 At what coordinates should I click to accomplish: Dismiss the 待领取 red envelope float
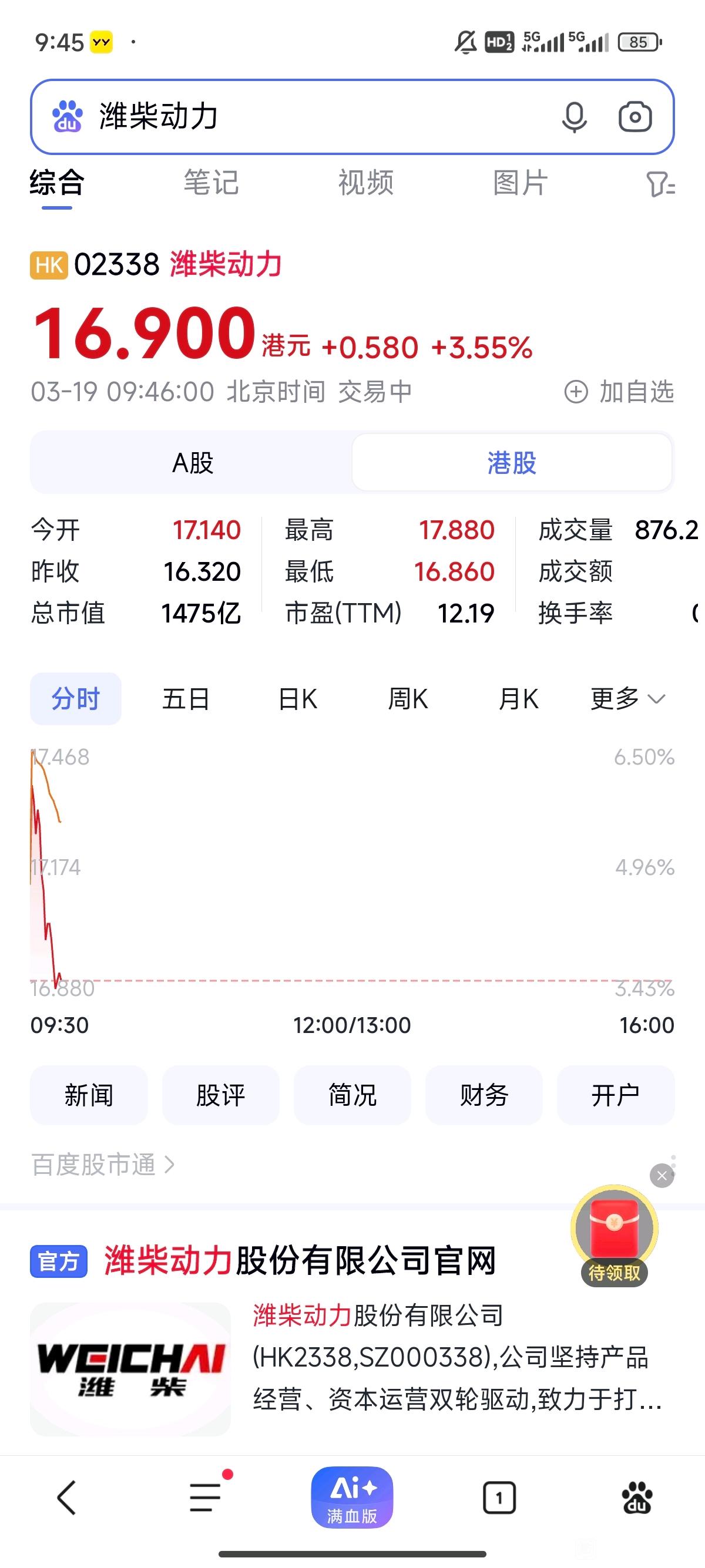tap(662, 1175)
